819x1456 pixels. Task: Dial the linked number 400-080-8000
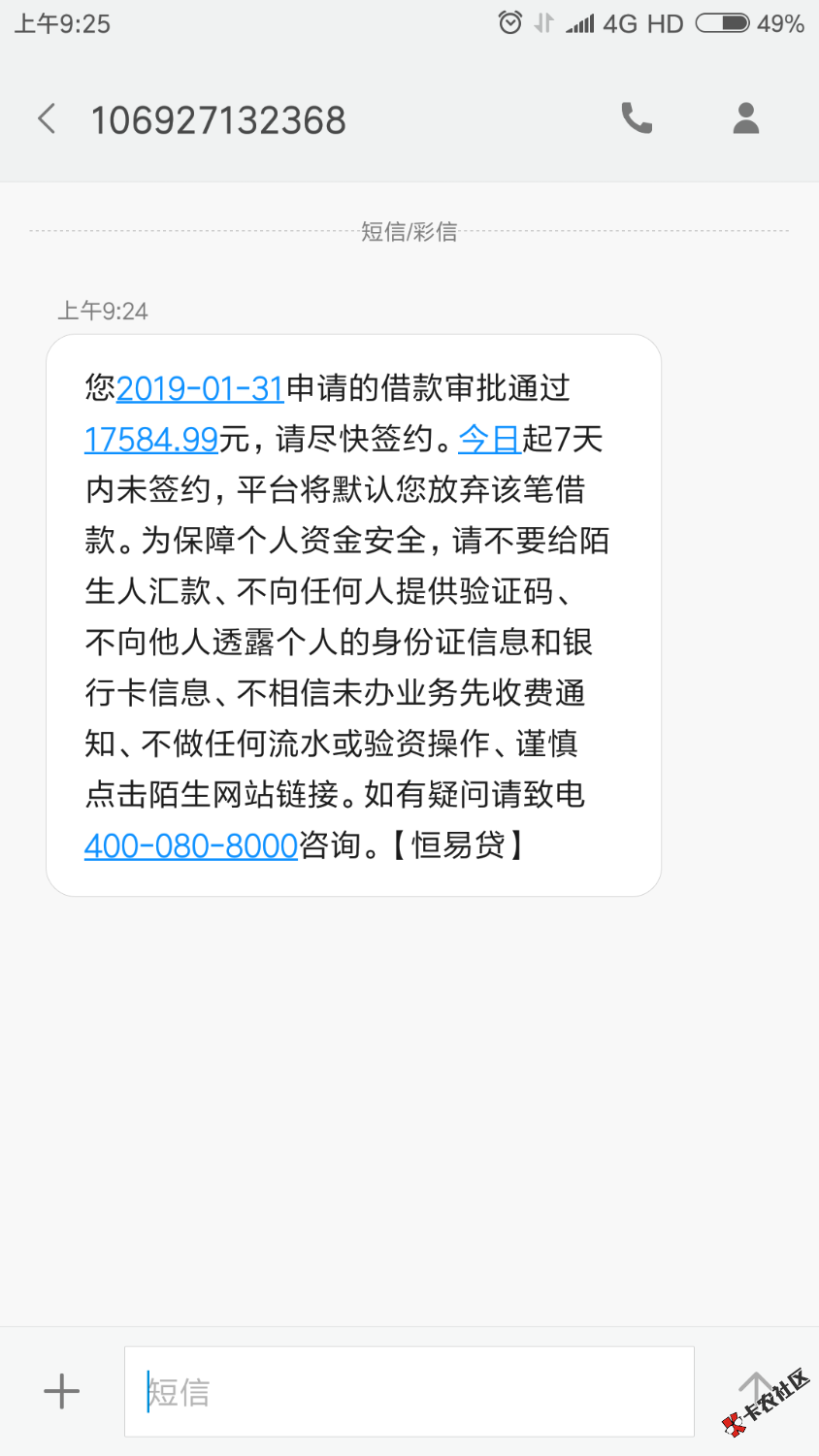coord(191,846)
